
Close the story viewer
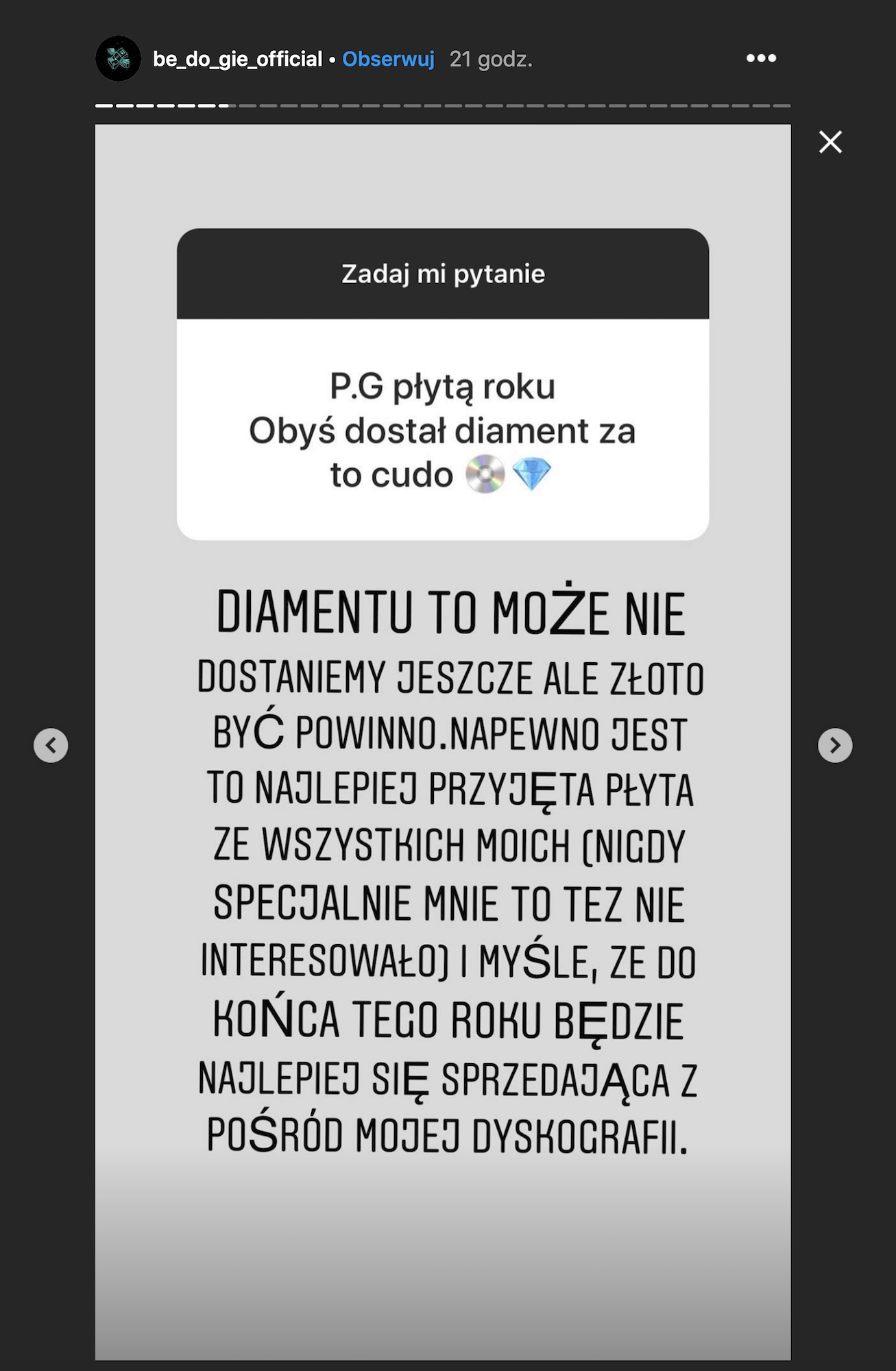pos(830,142)
